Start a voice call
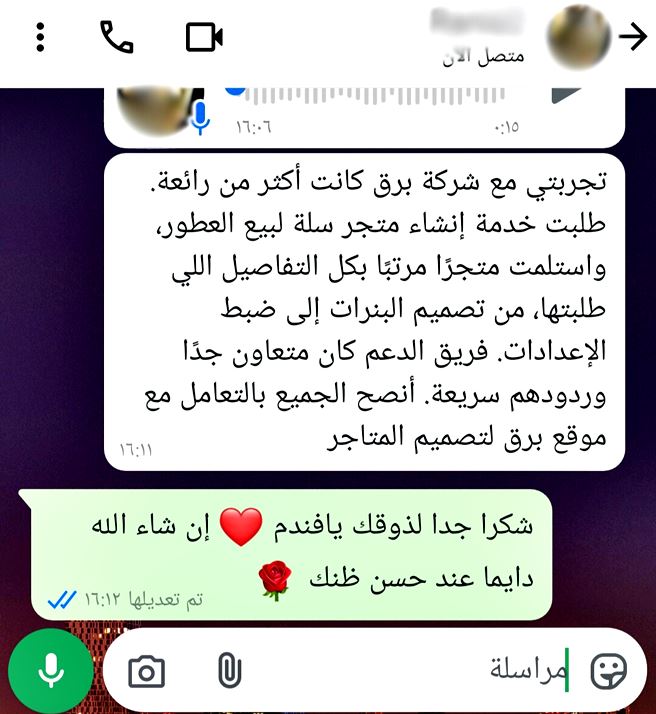Screen dimensions: 656x714 117,38
